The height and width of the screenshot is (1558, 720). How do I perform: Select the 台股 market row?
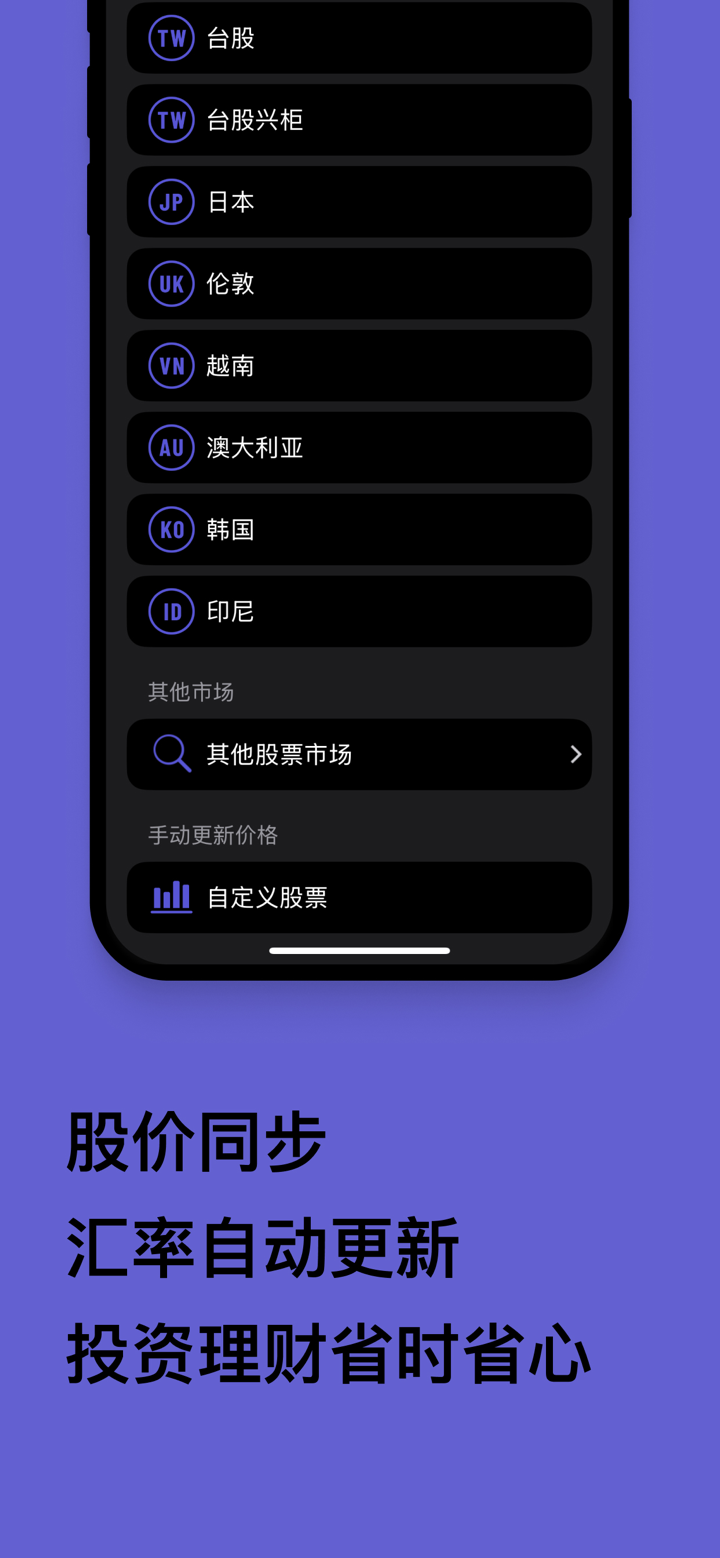click(360, 35)
